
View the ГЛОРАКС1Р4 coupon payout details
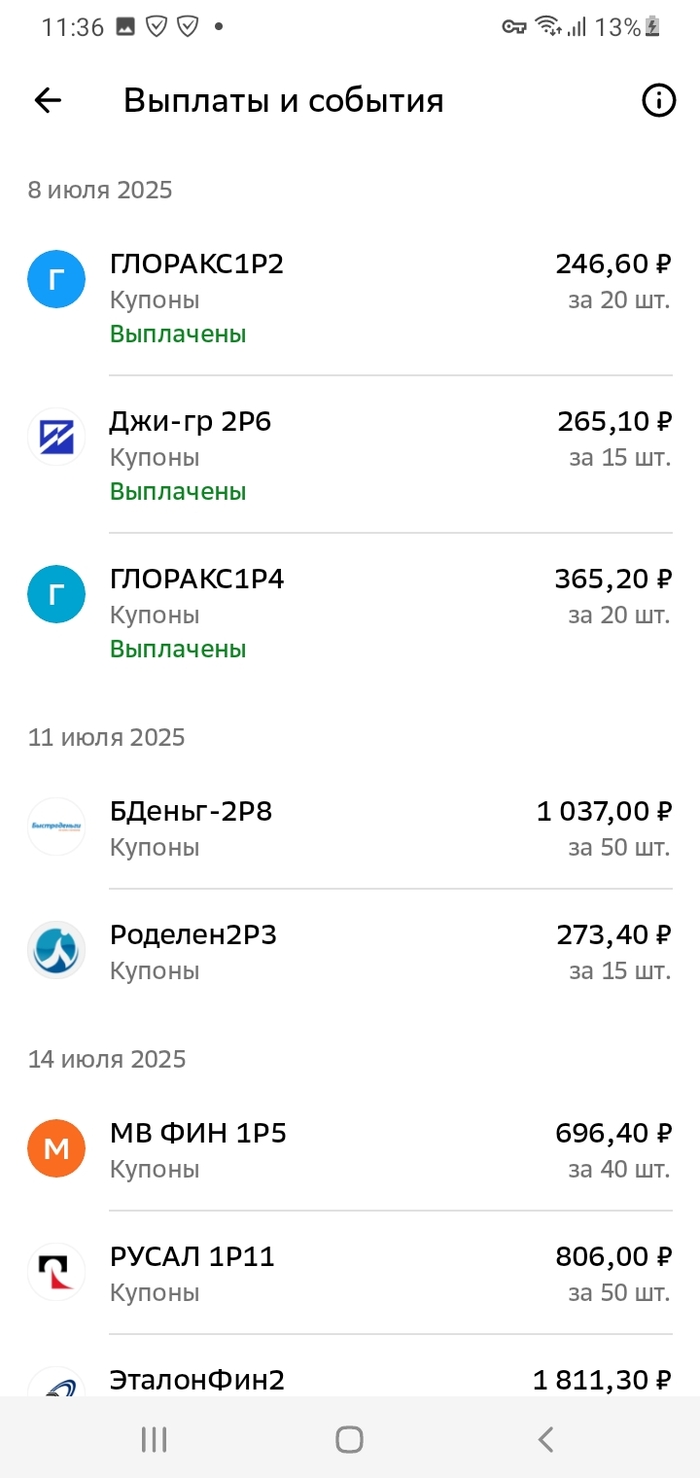tap(350, 612)
